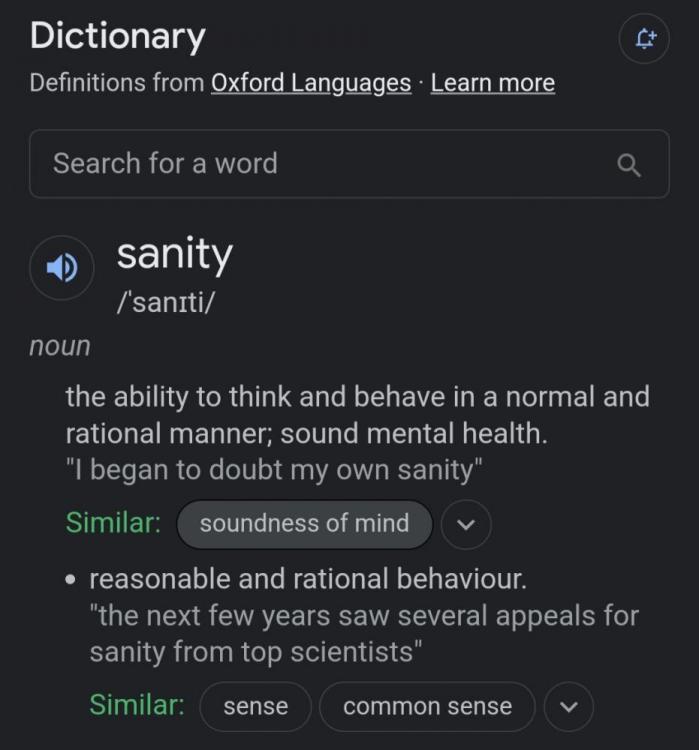This screenshot has height=750, width=699.
Task: Open the Learn more link
Action: pos(492,83)
